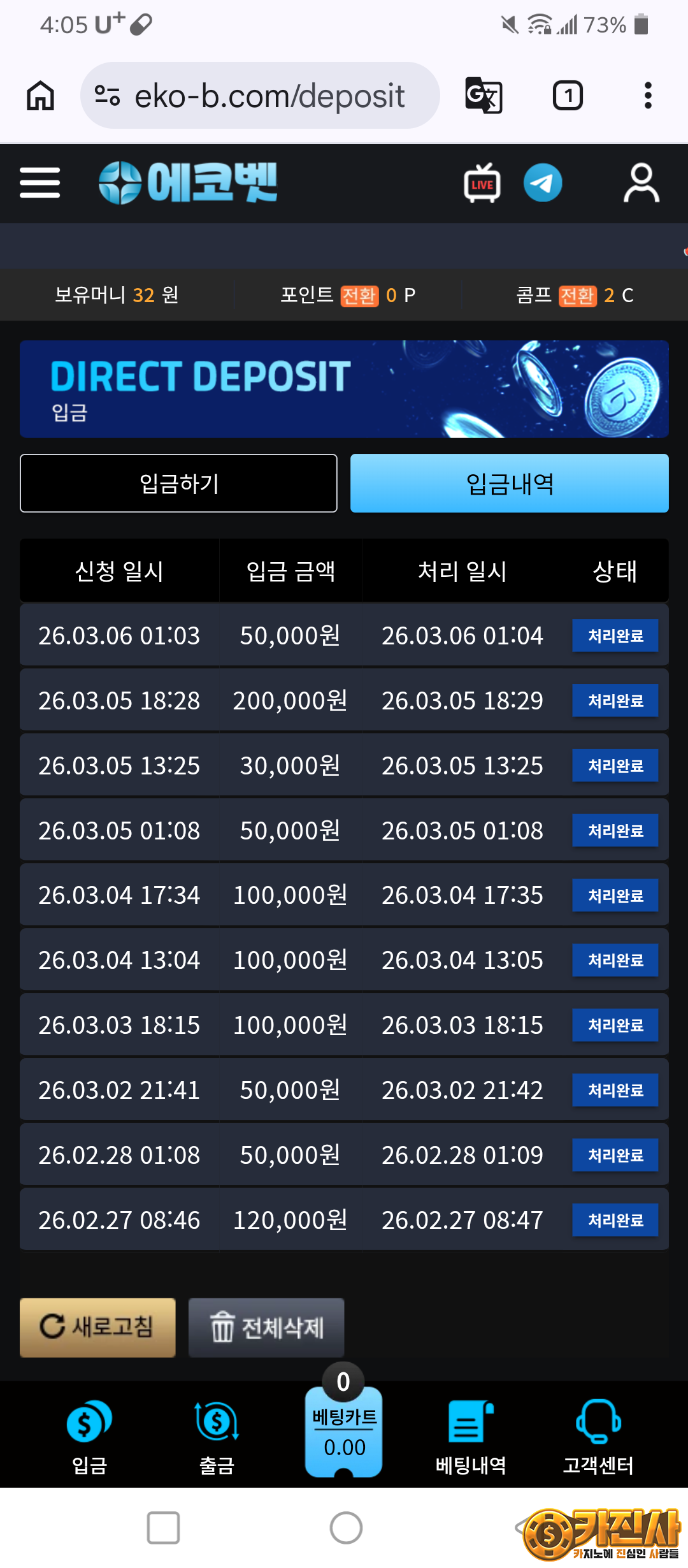
Task: Translate the page with Google Translate icon
Action: 484,96
